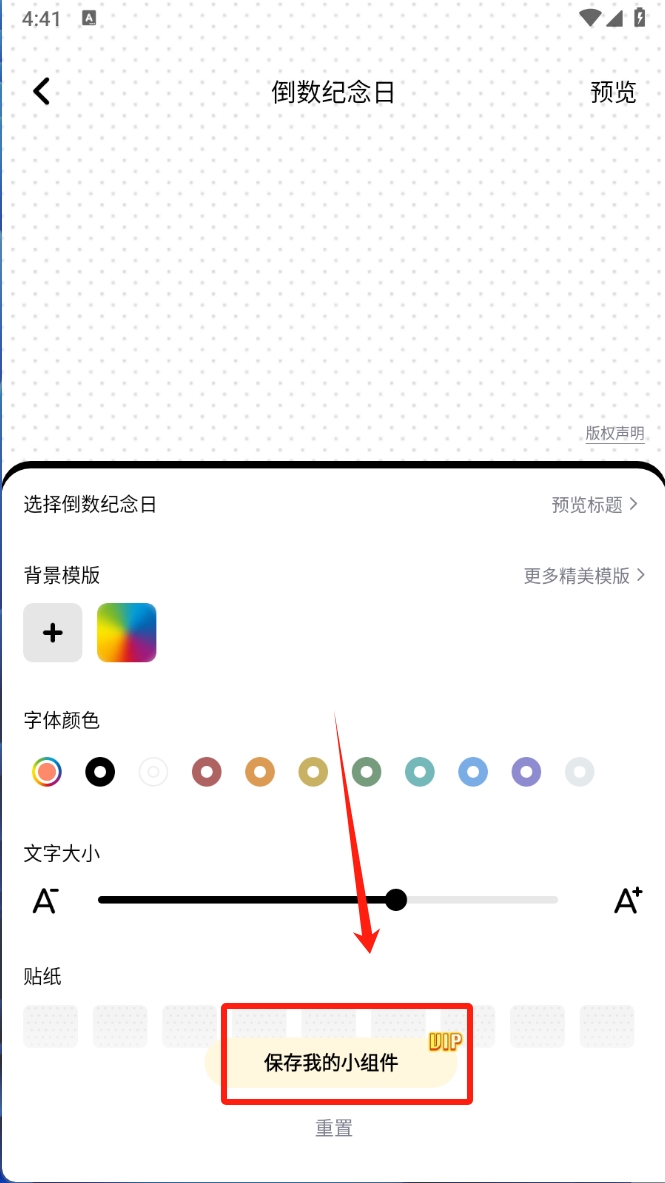Choose the orange font color
665x1183 pixels.
point(260,772)
